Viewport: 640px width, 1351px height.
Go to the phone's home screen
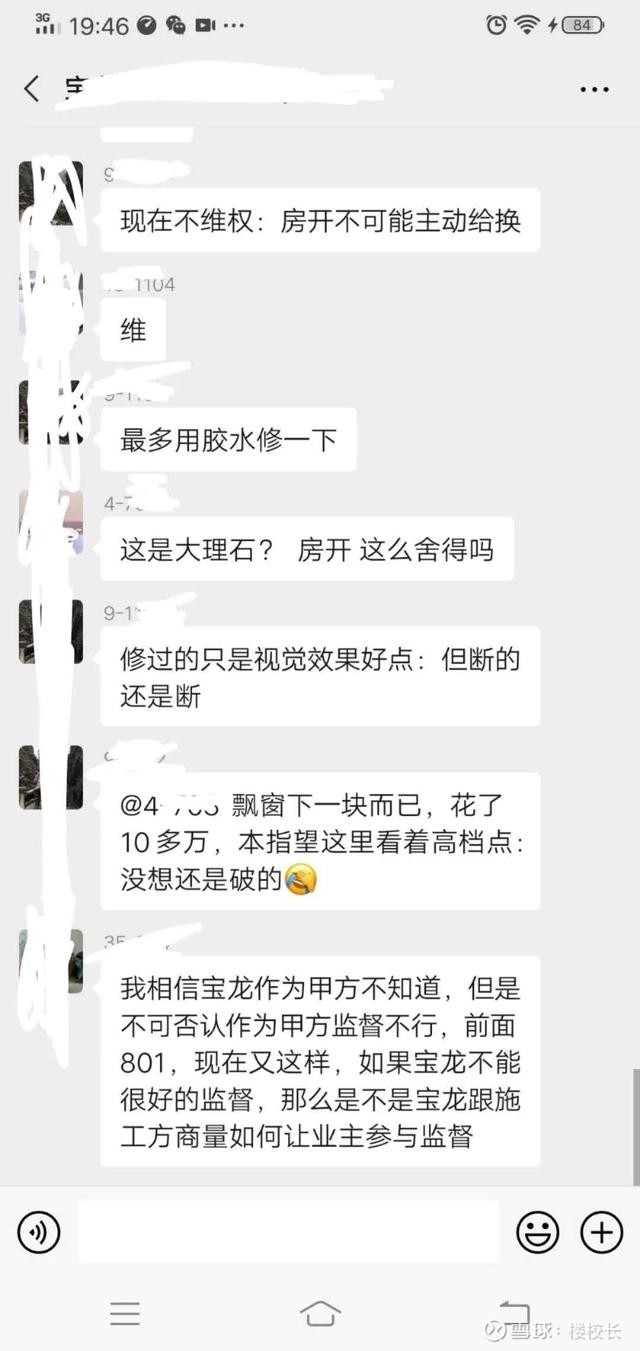pyautogui.click(x=320, y=1313)
